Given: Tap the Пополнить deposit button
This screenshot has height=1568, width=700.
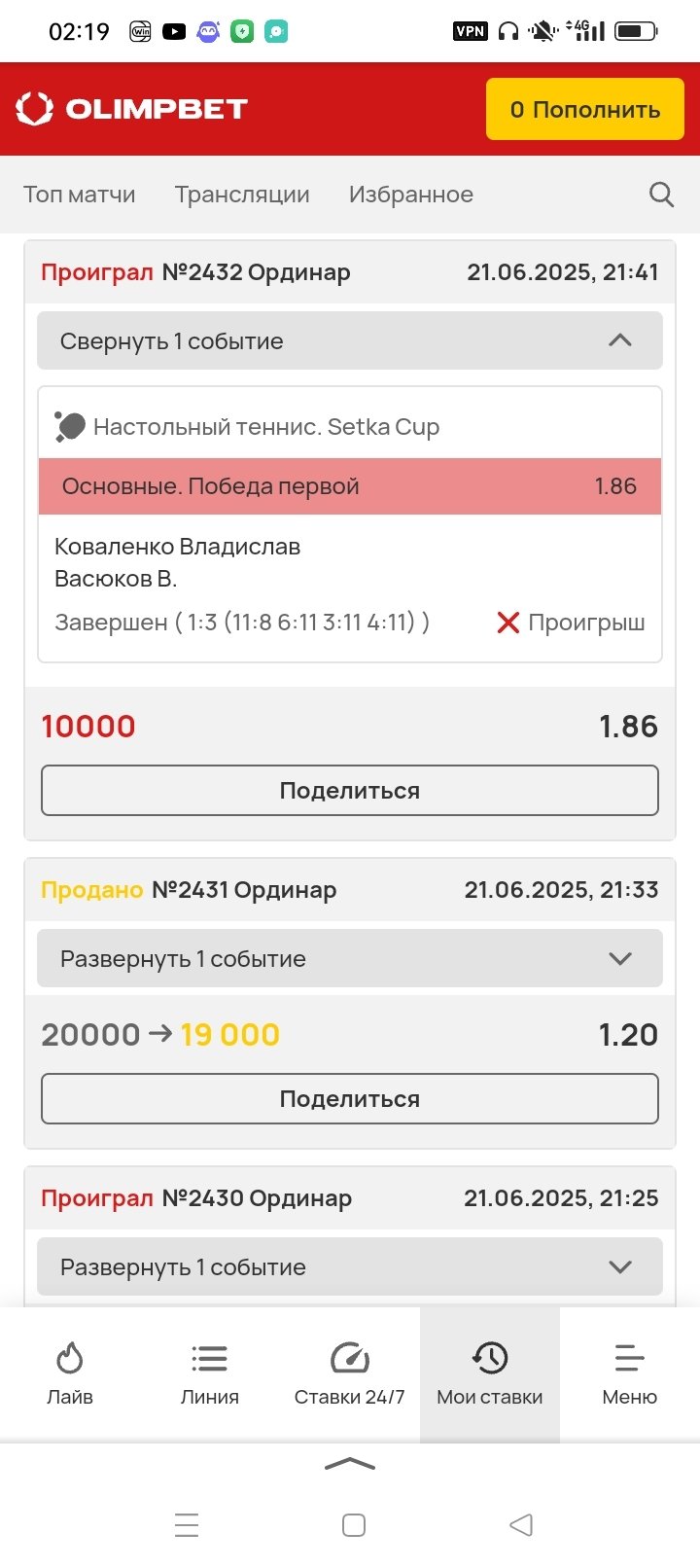Looking at the screenshot, I should pos(584,110).
